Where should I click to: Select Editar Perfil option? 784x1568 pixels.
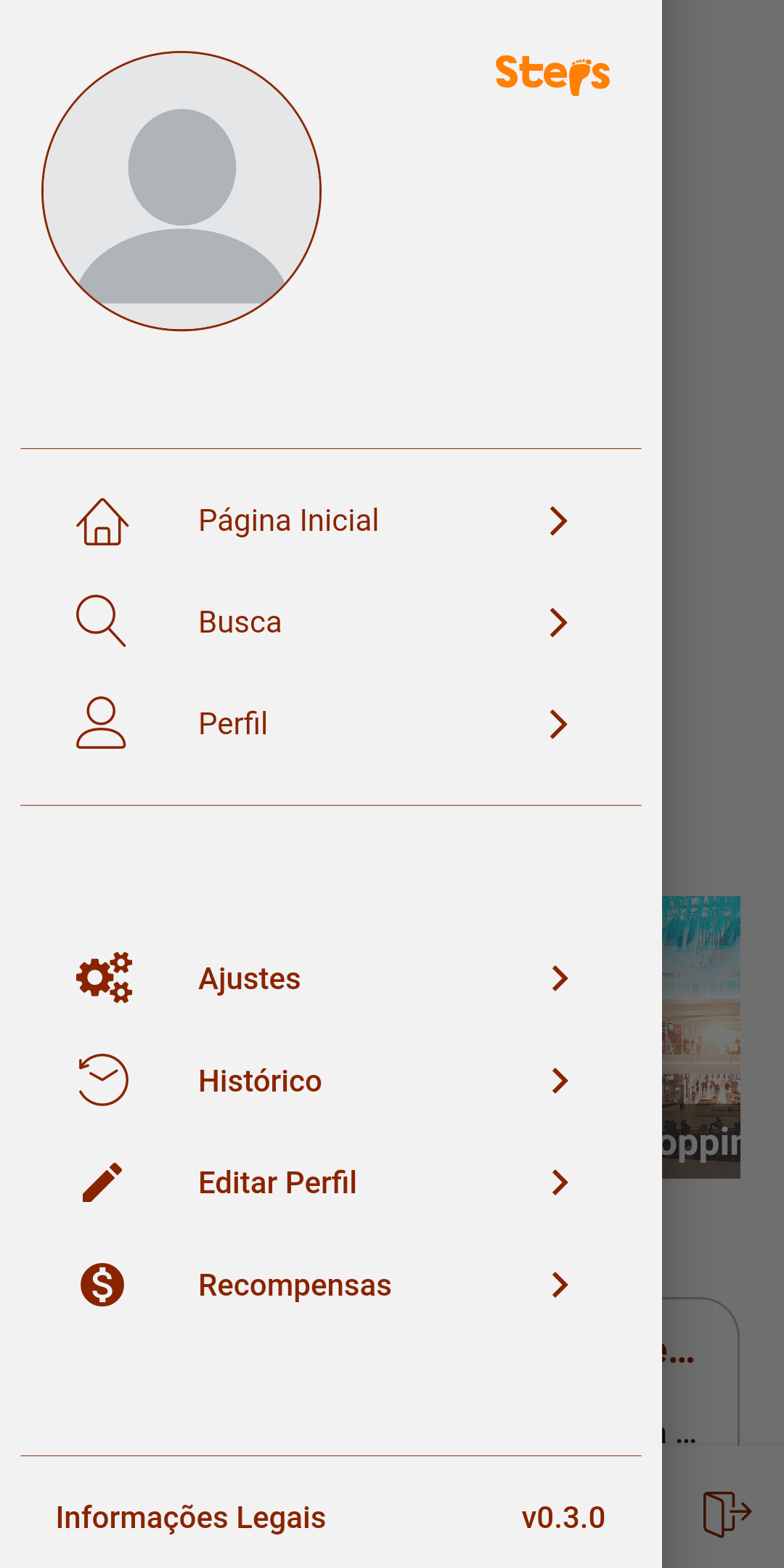pos(277,1182)
